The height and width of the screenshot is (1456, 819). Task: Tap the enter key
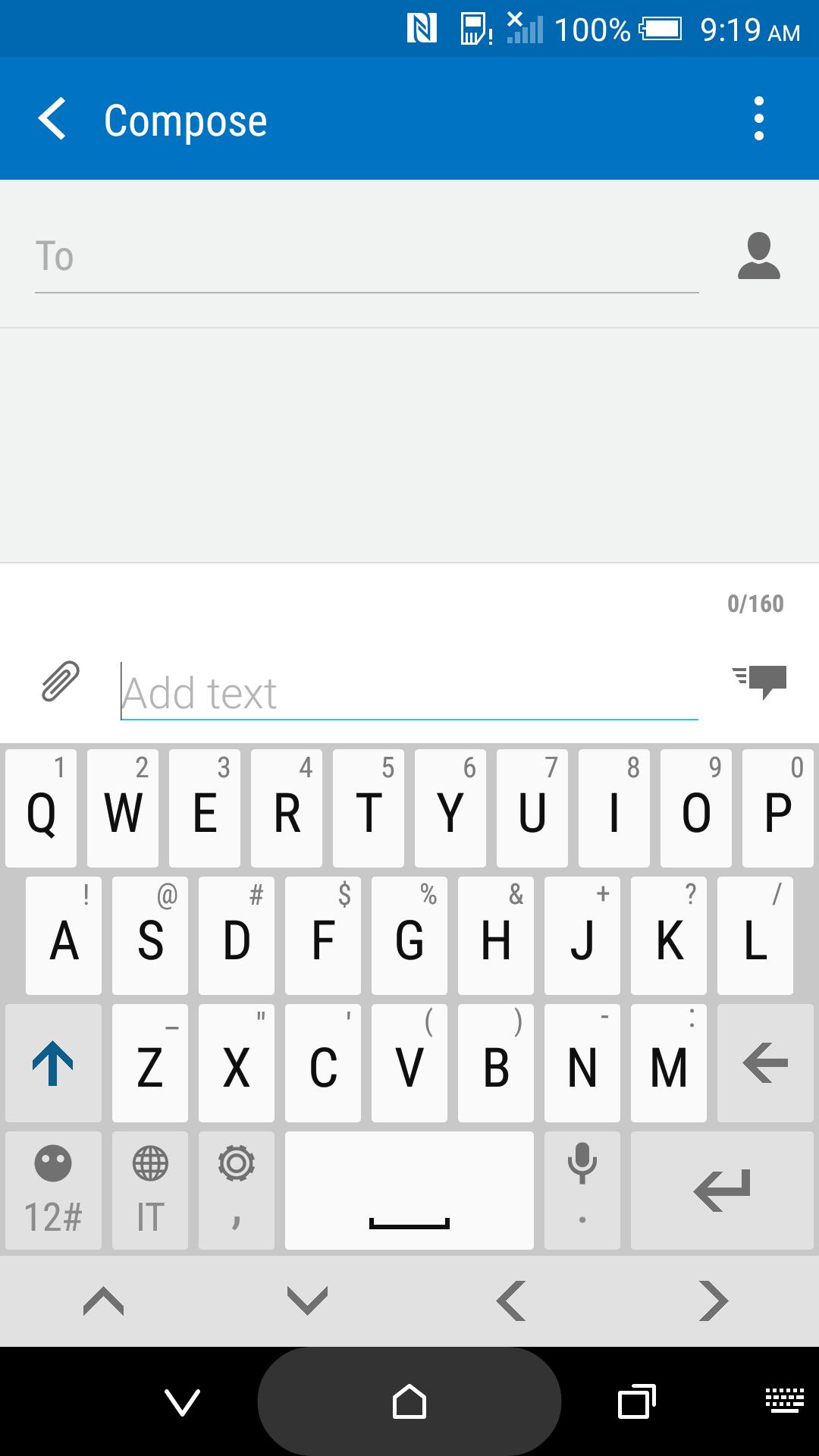point(721,1191)
